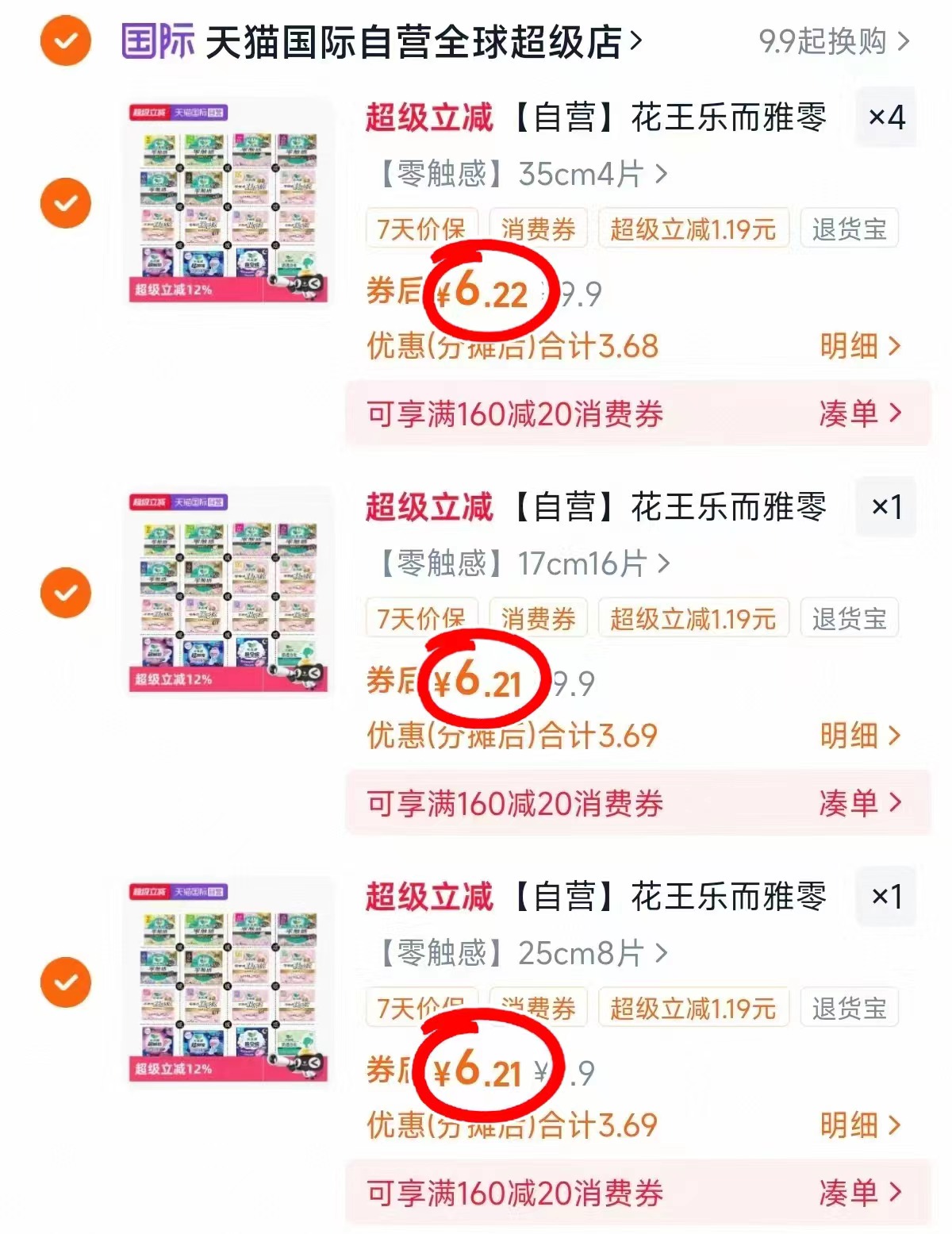Deselect the first item checkbox
The height and width of the screenshot is (1234, 952).
click(65, 205)
